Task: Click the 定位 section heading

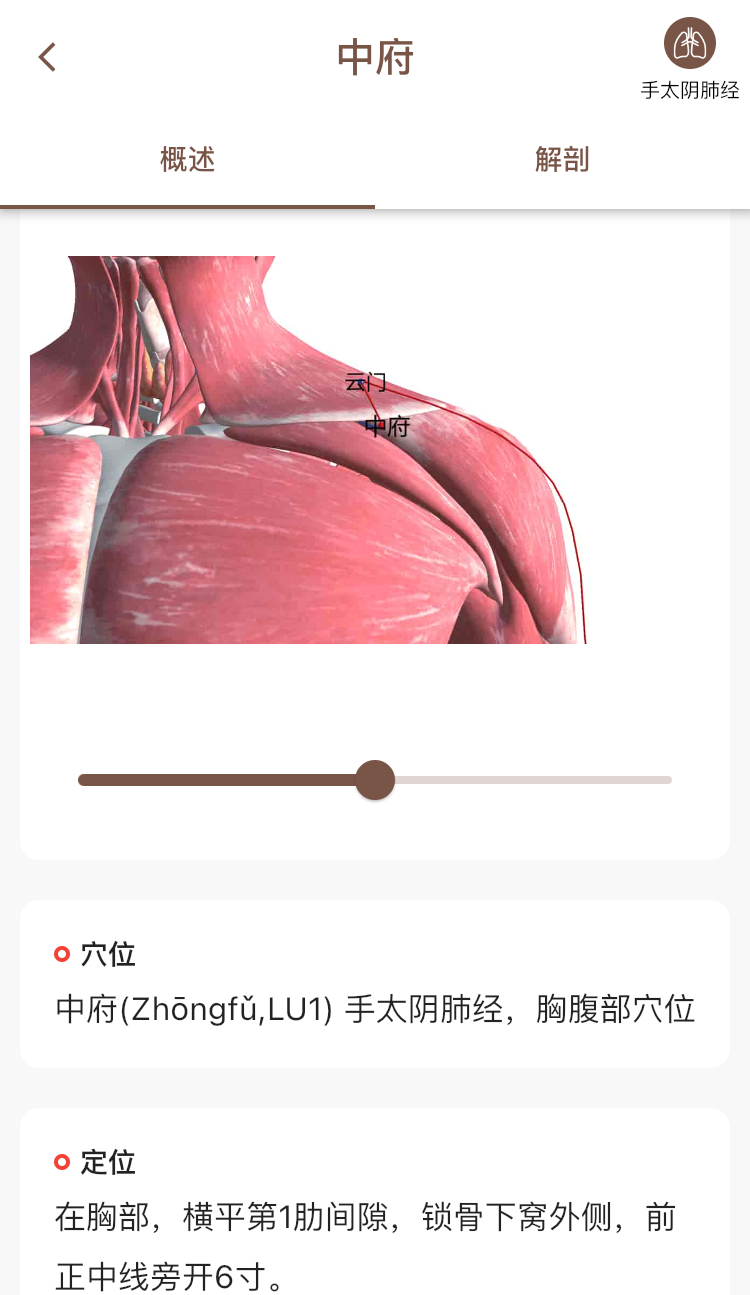Action: point(108,1162)
